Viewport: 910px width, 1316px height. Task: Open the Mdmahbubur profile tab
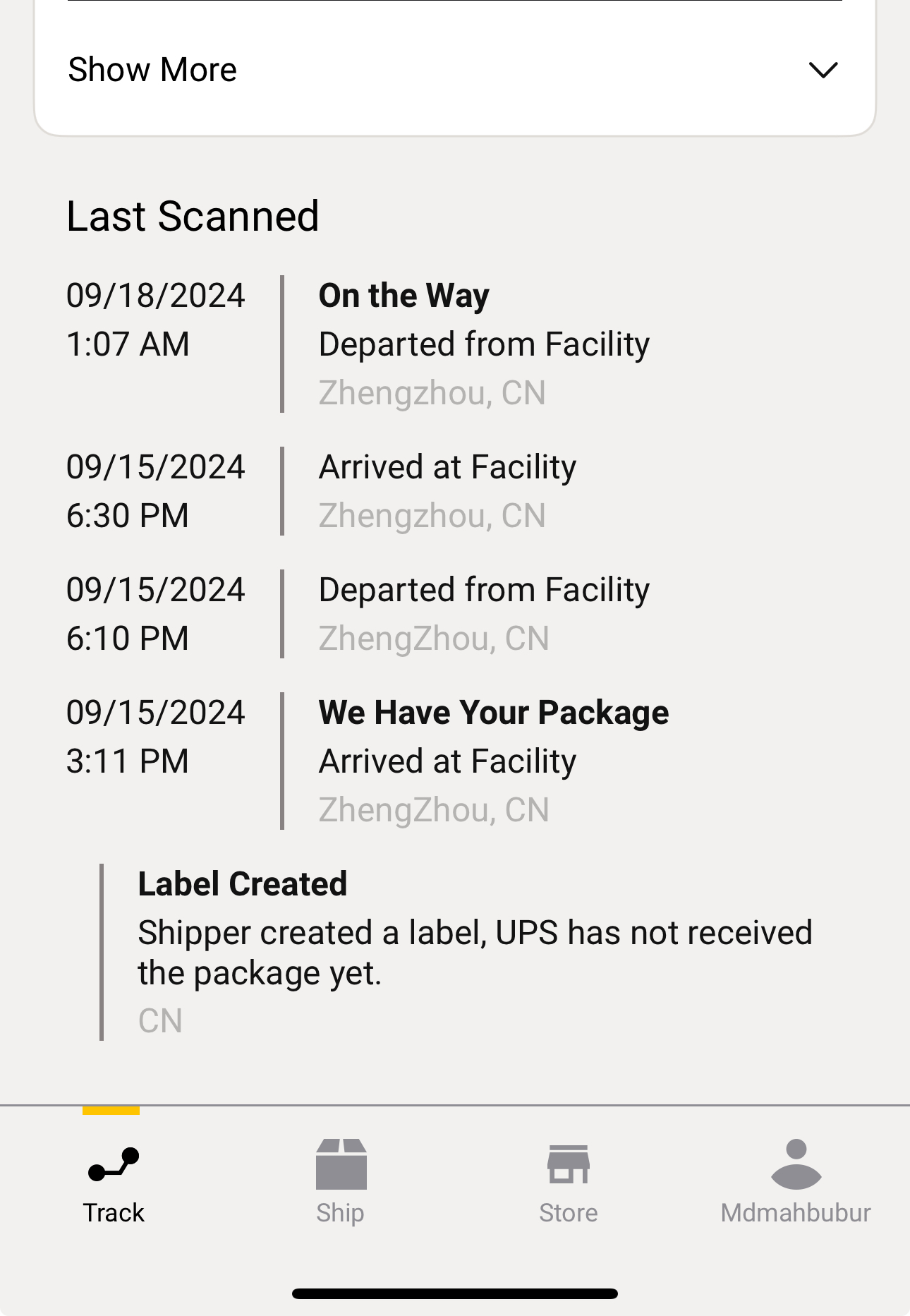(795, 1181)
